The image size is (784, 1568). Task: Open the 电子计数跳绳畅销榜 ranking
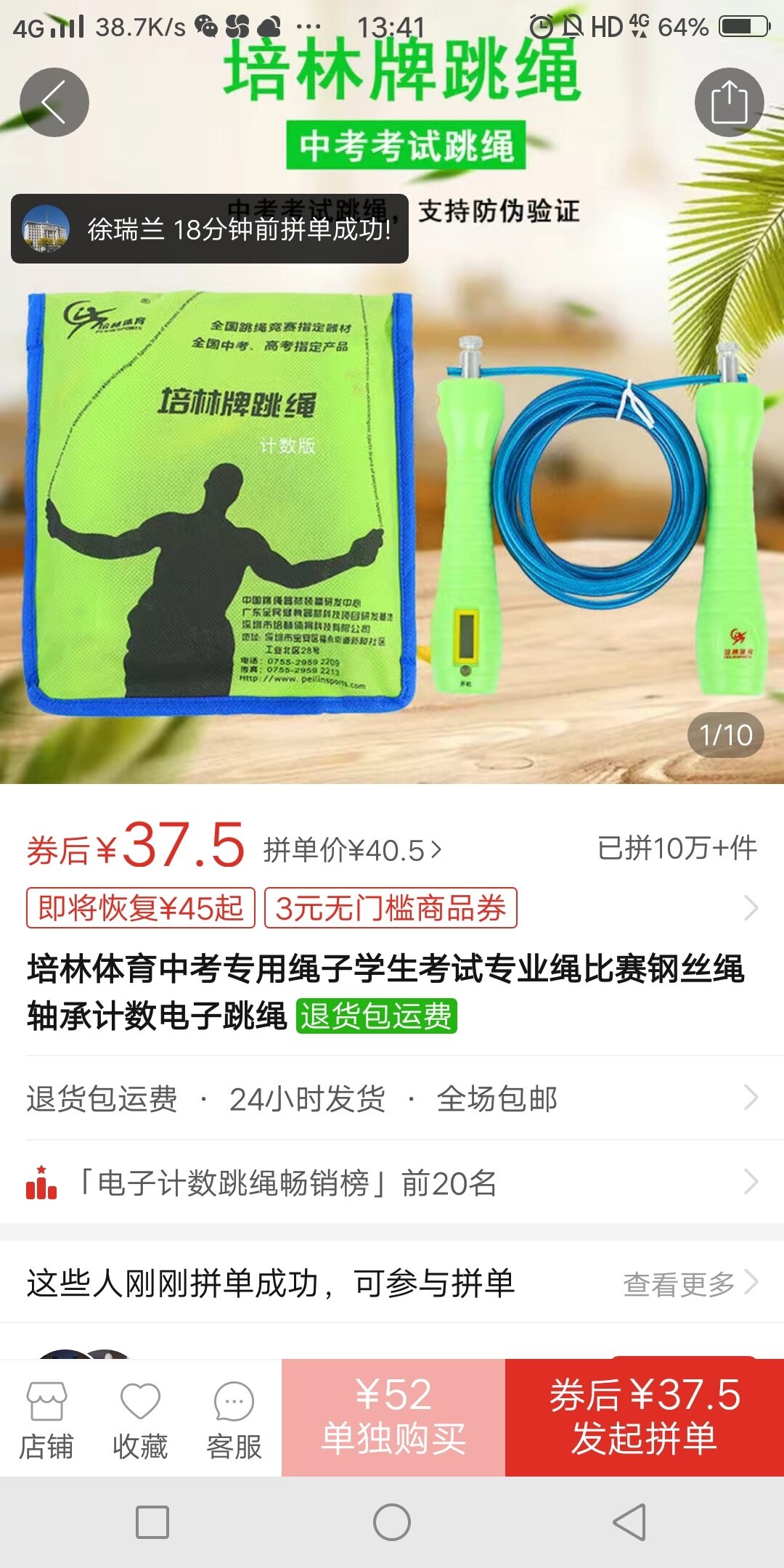(x=392, y=1183)
